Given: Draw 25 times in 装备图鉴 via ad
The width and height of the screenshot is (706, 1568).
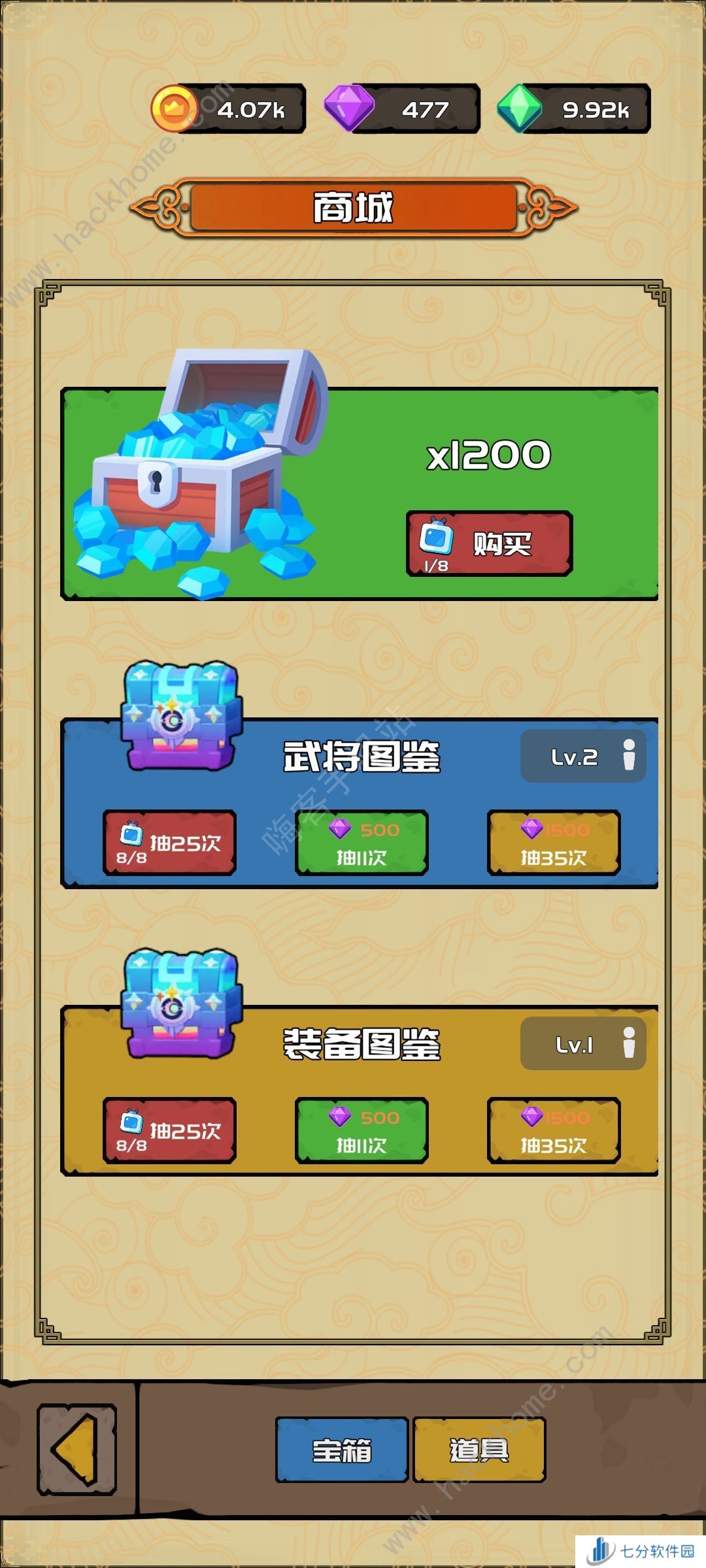Looking at the screenshot, I should tap(169, 1130).
